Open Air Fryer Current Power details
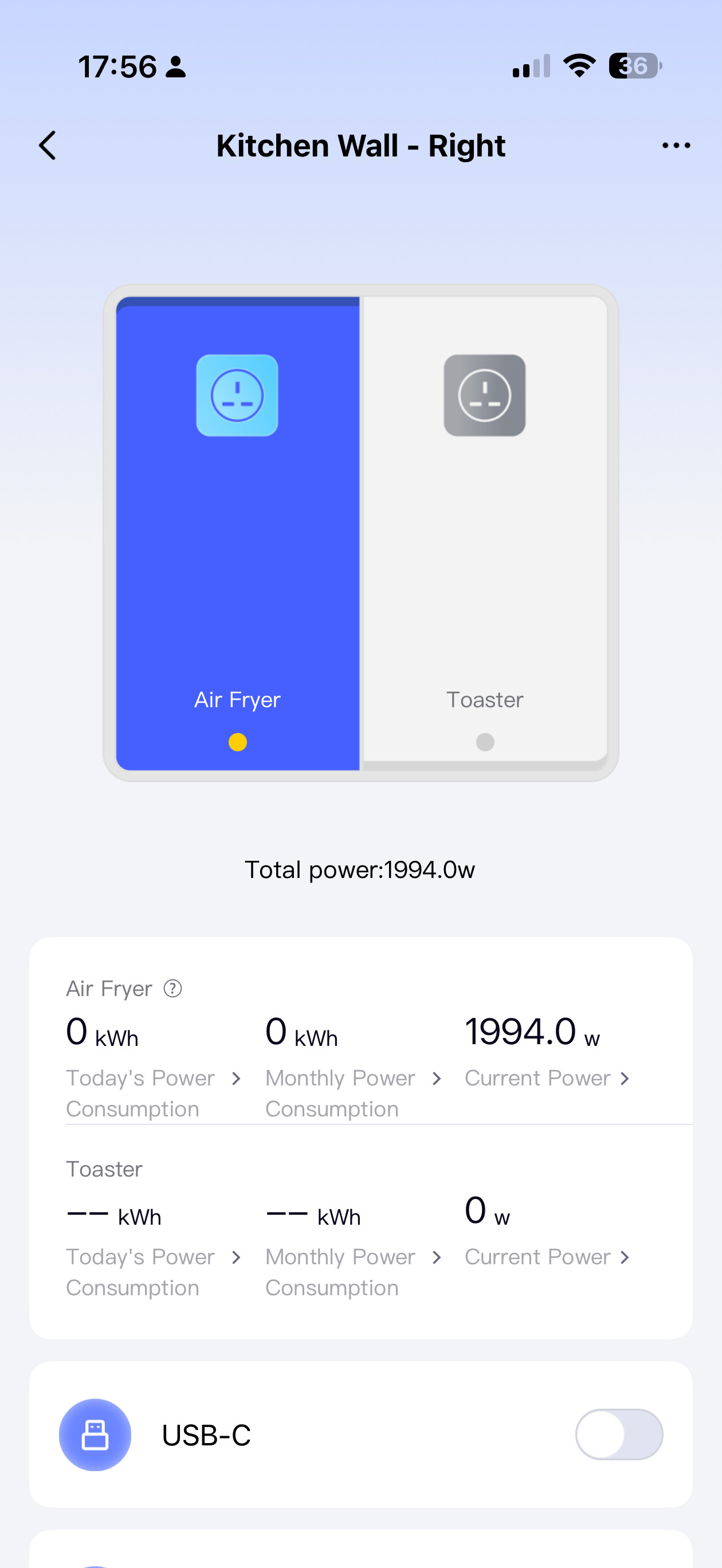Screen dimensions: 722x1568 pos(546,1078)
